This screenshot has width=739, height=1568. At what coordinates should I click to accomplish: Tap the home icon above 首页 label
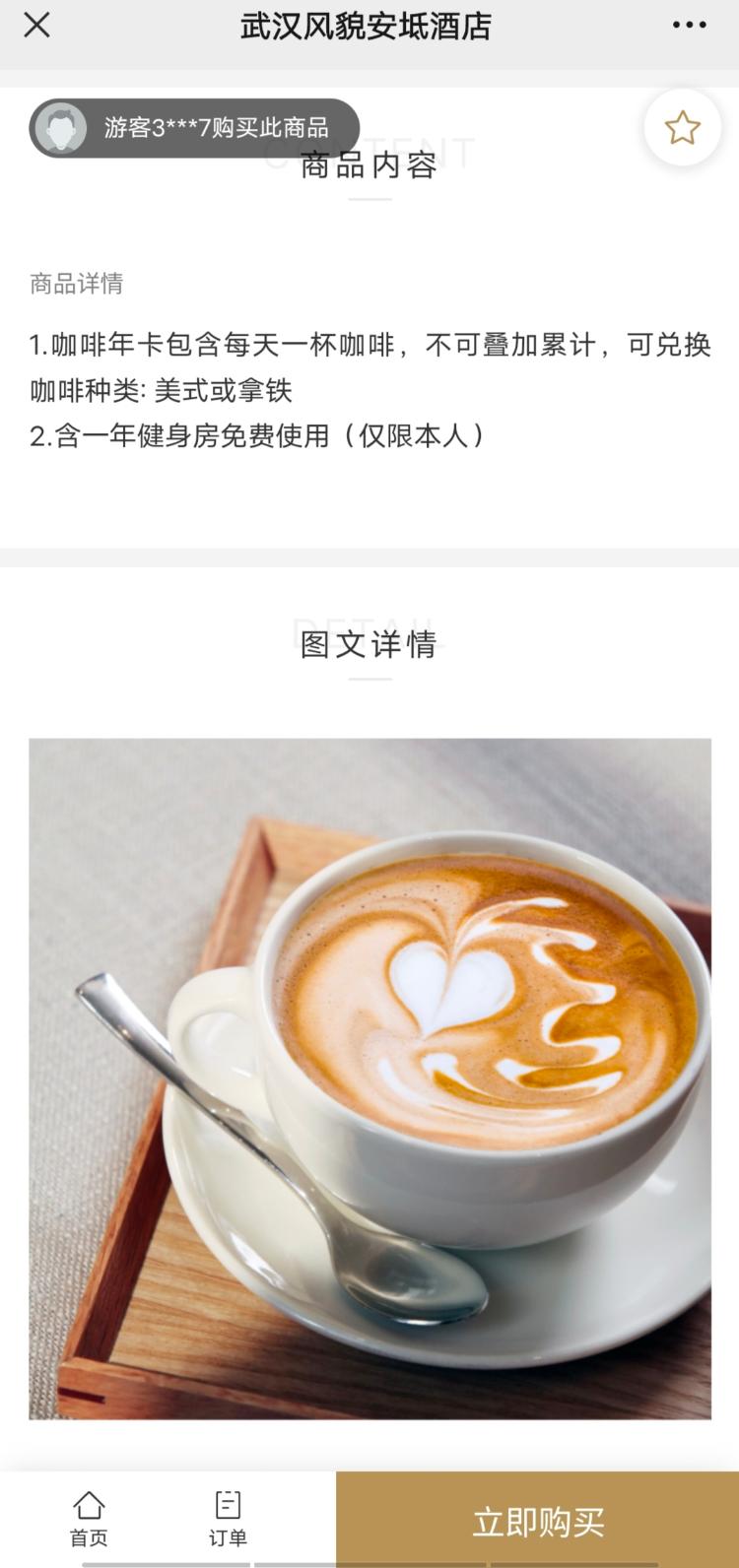tap(89, 1504)
